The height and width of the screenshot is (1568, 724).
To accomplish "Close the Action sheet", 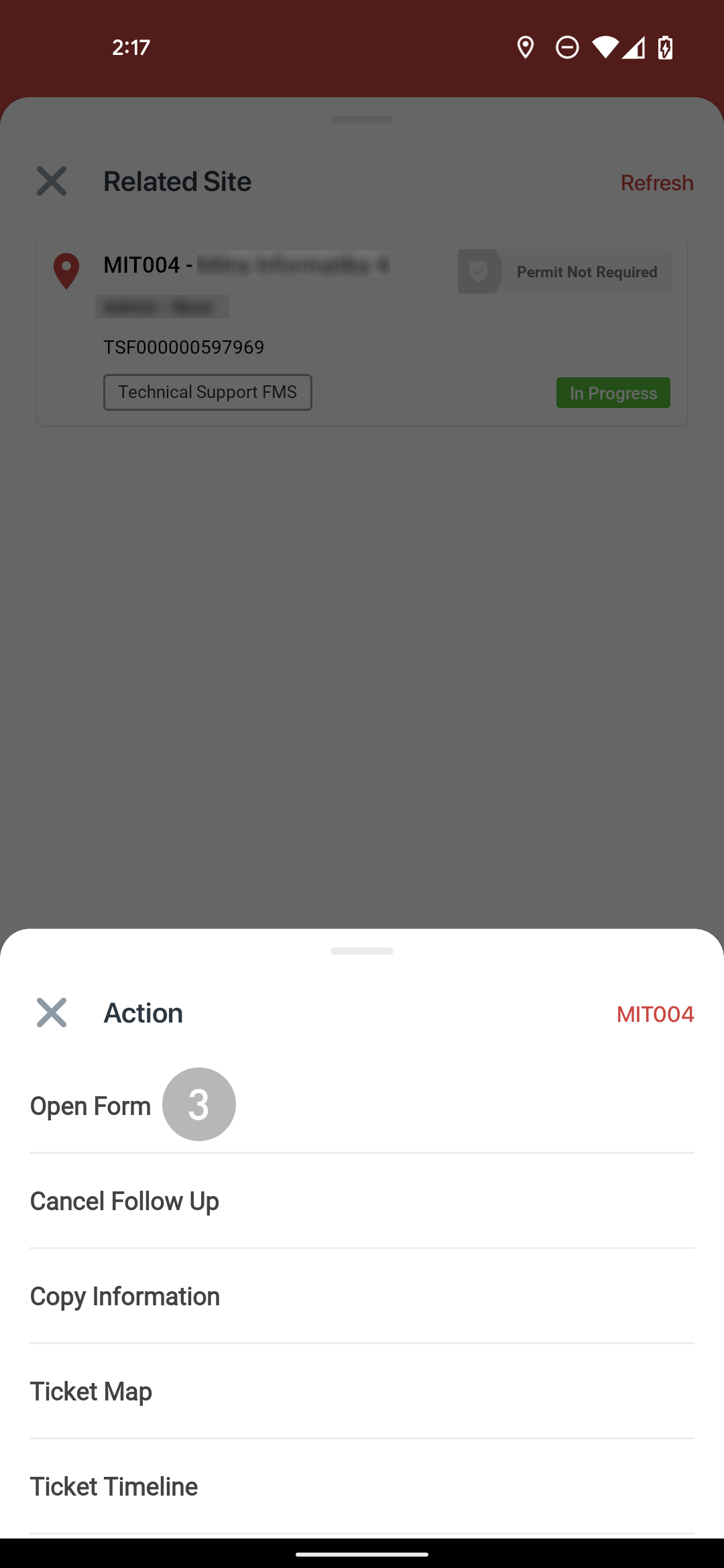I will (52, 1012).
